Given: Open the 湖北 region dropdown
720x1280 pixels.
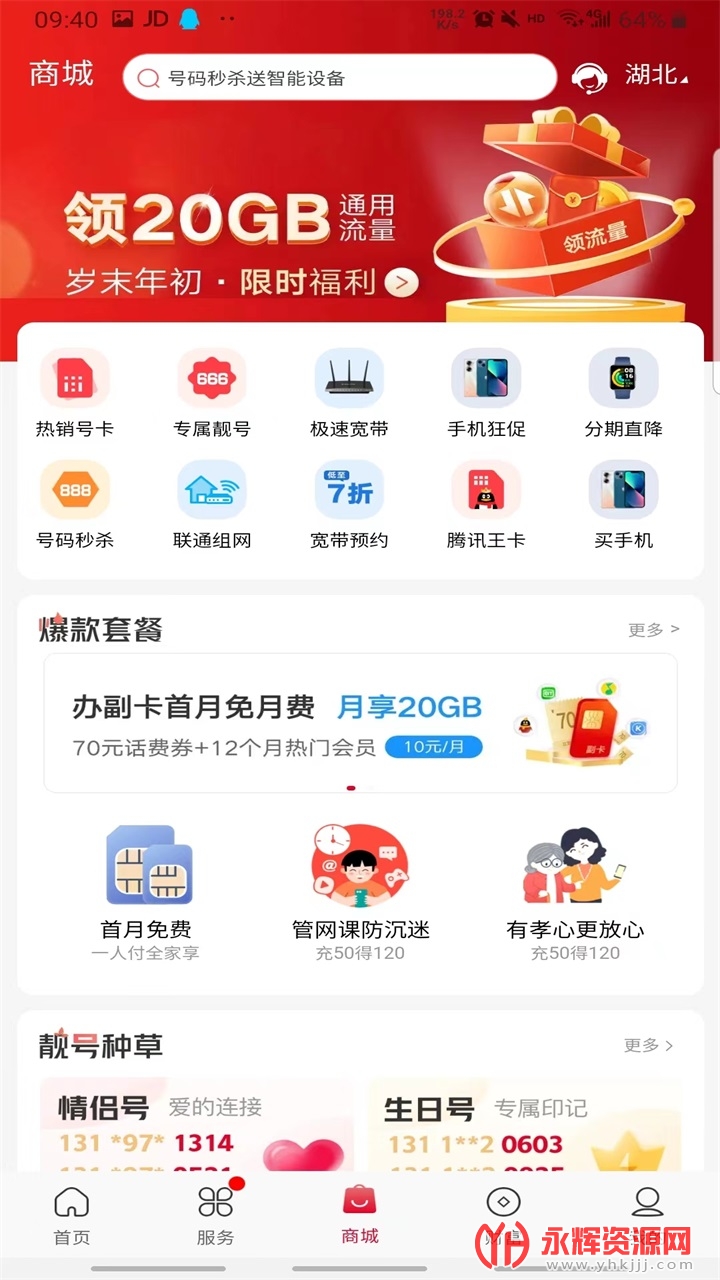Looking at the screenshot, I should 656,75.
